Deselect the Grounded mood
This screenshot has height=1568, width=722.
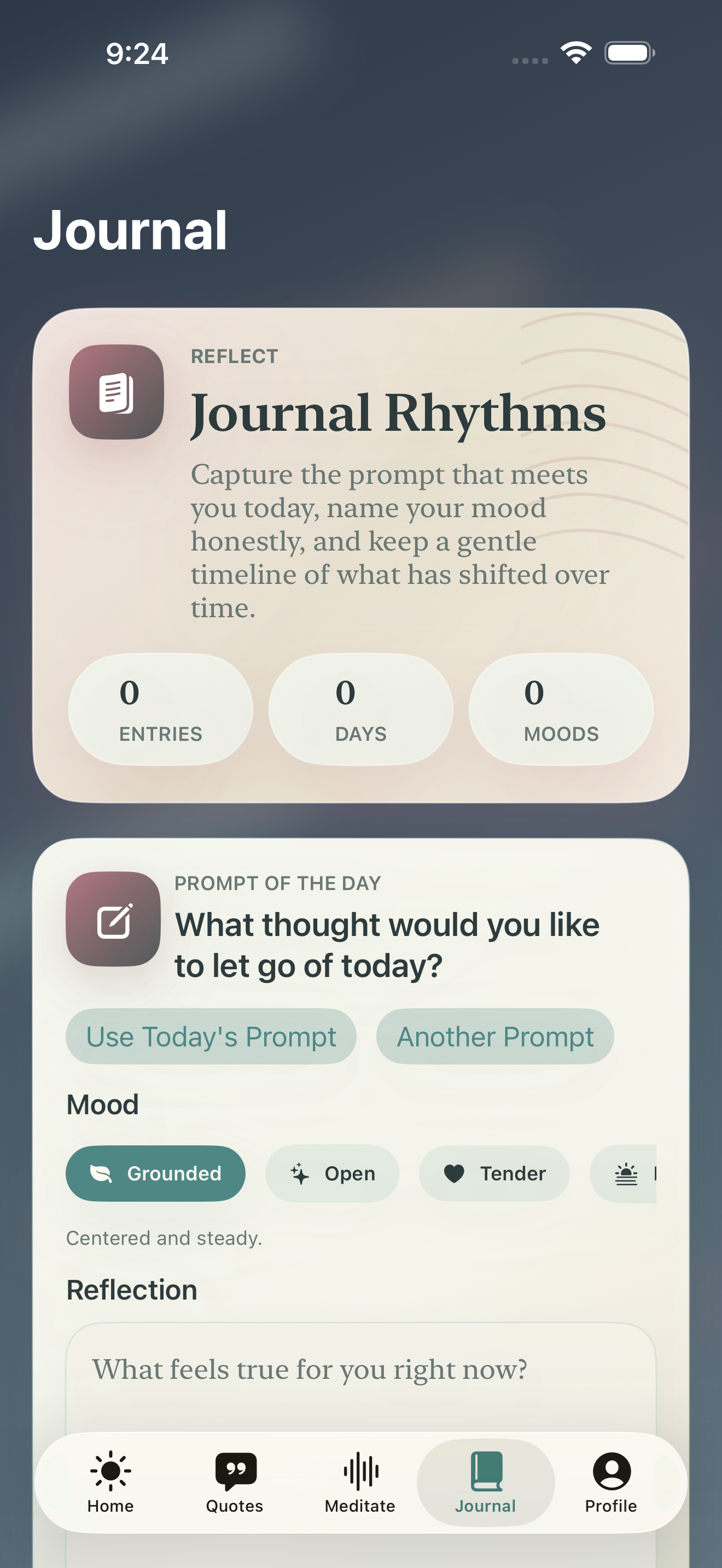point(156,1174)
